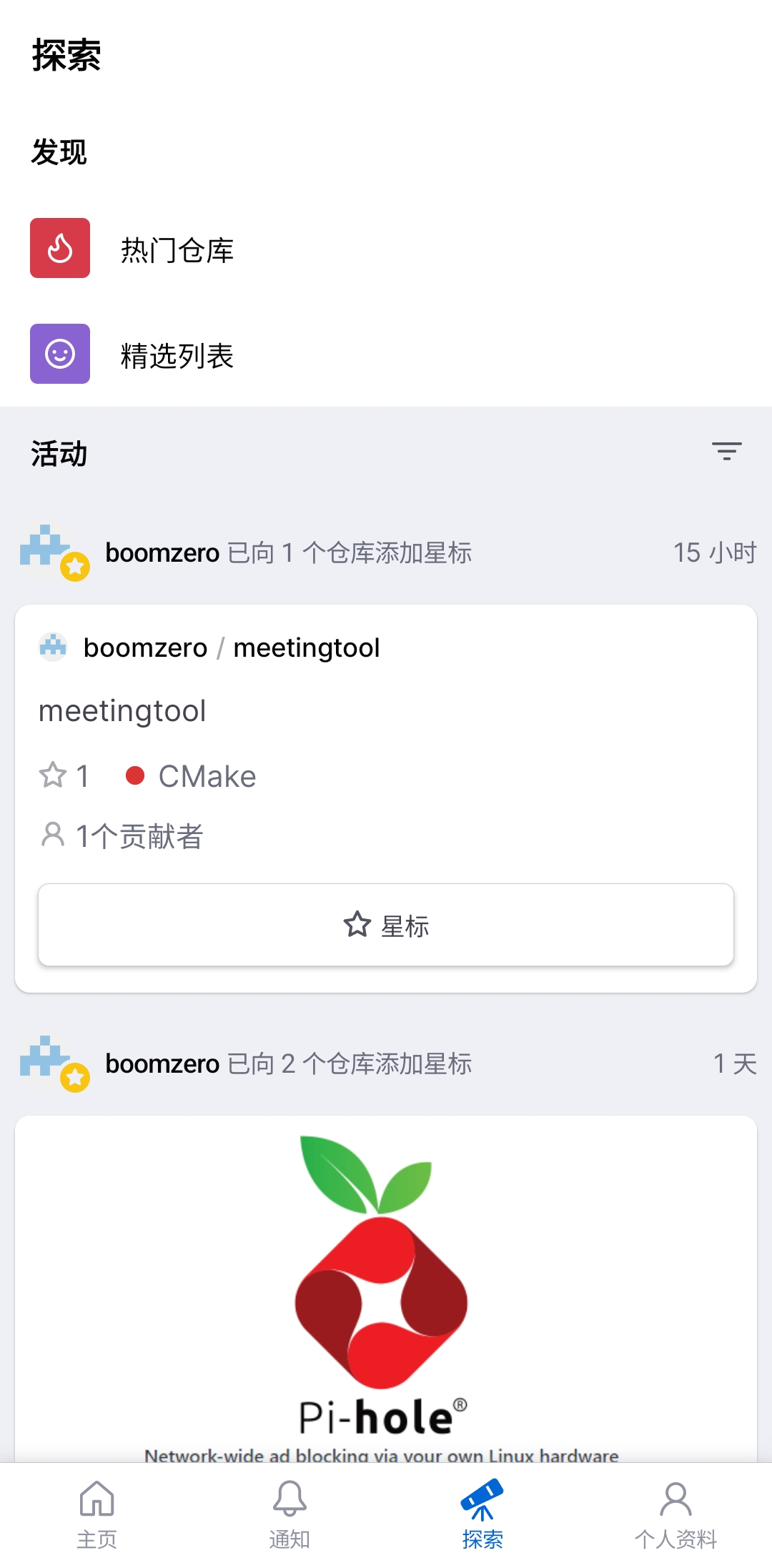Tap the 个人资料 profile icon
The width and height of the screenshot is (772, 1568).
(675, 1504)
